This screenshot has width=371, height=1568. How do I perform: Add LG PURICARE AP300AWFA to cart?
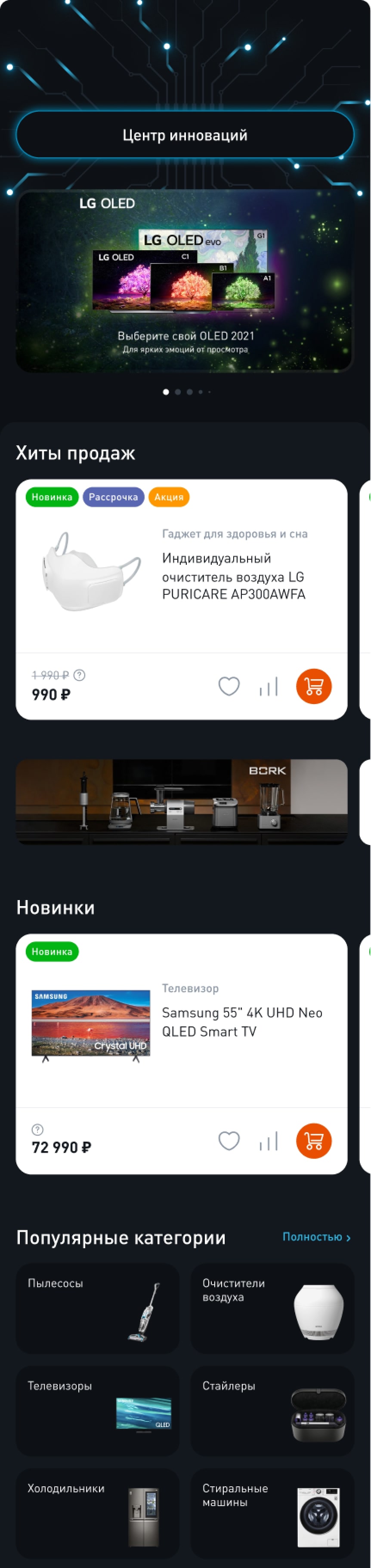coord(313,686)
